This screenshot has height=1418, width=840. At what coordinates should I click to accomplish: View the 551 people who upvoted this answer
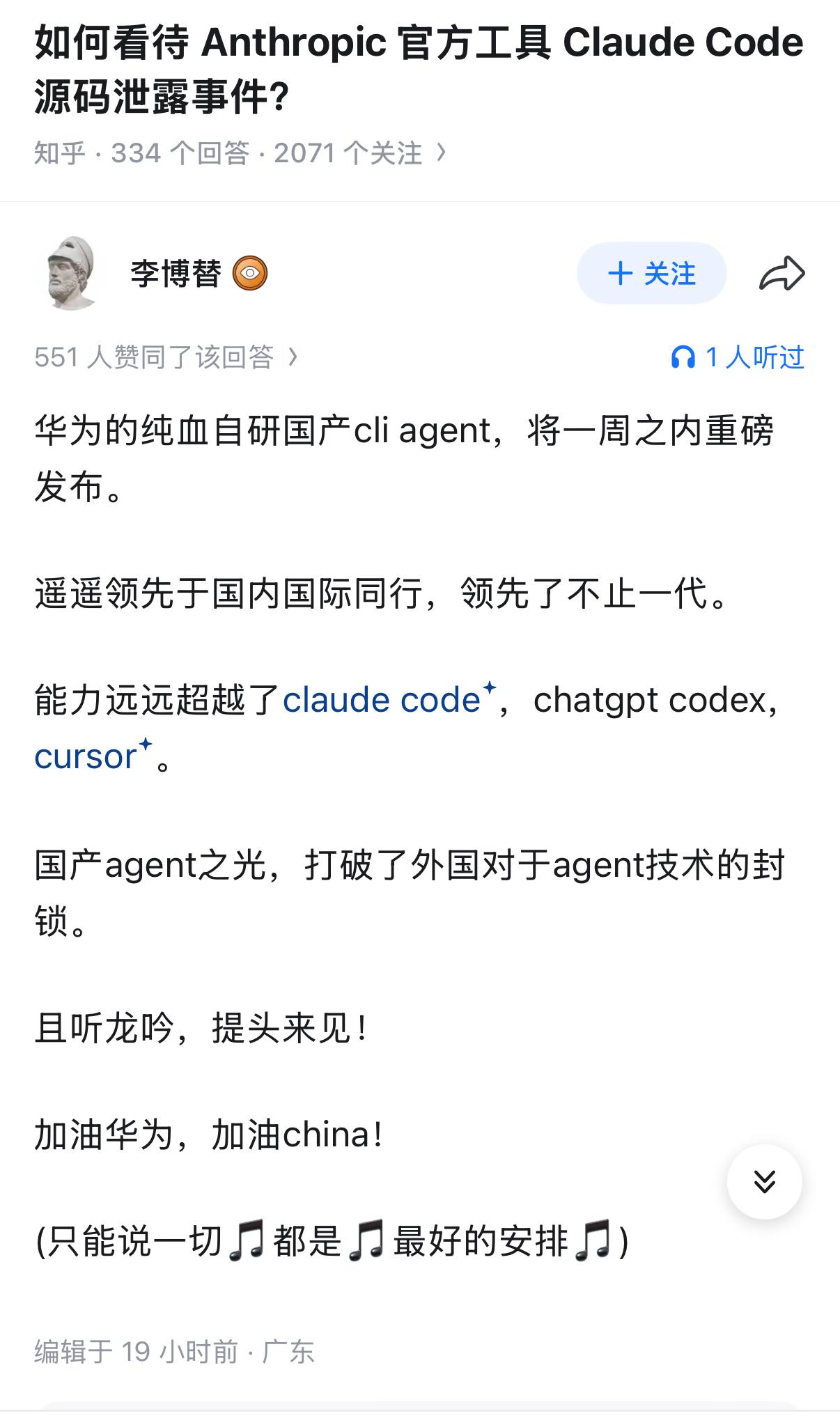coord(166,357)
